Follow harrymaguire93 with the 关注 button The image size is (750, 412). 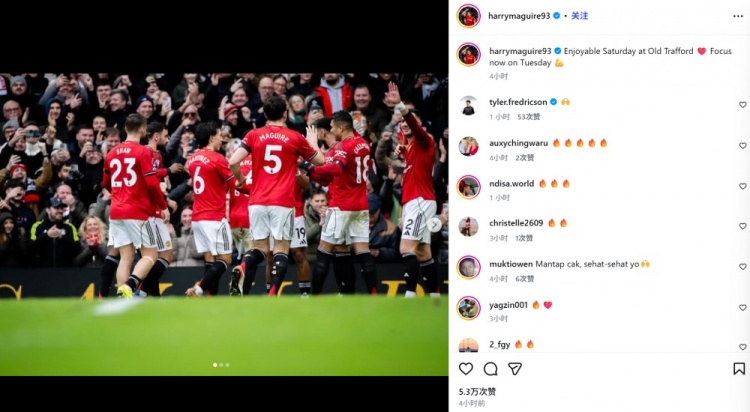click(x=579, y=16)
